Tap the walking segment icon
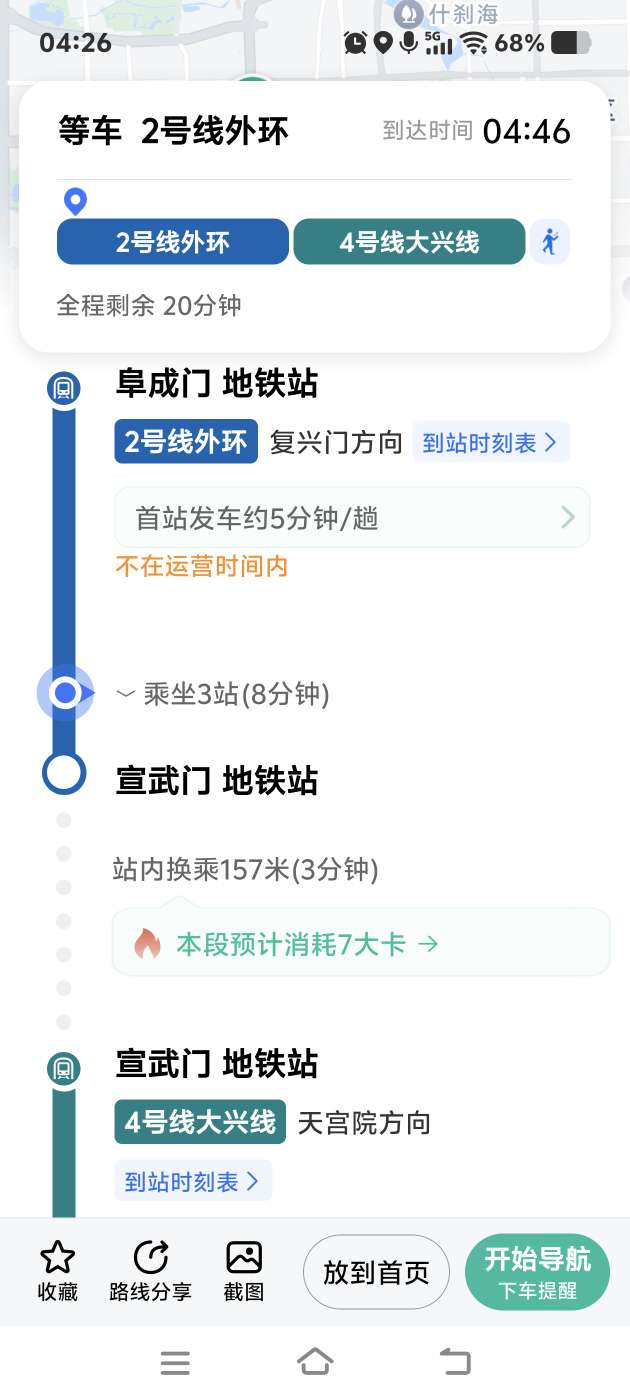Image resolution: width=630 pixels, height=1400 pixels. (x=549, y=242)
